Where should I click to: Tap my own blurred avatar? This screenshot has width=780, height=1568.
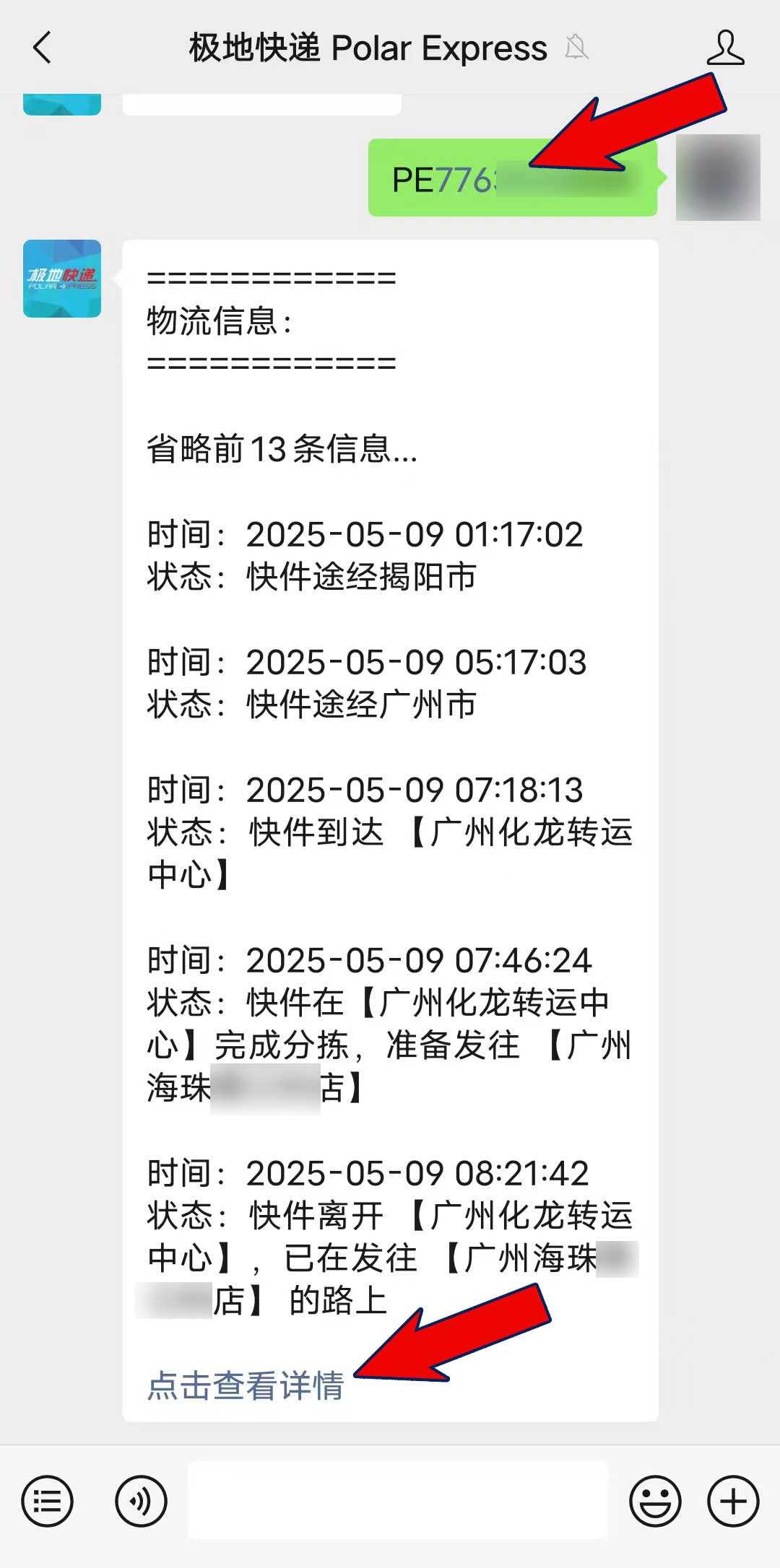[718, 178]
